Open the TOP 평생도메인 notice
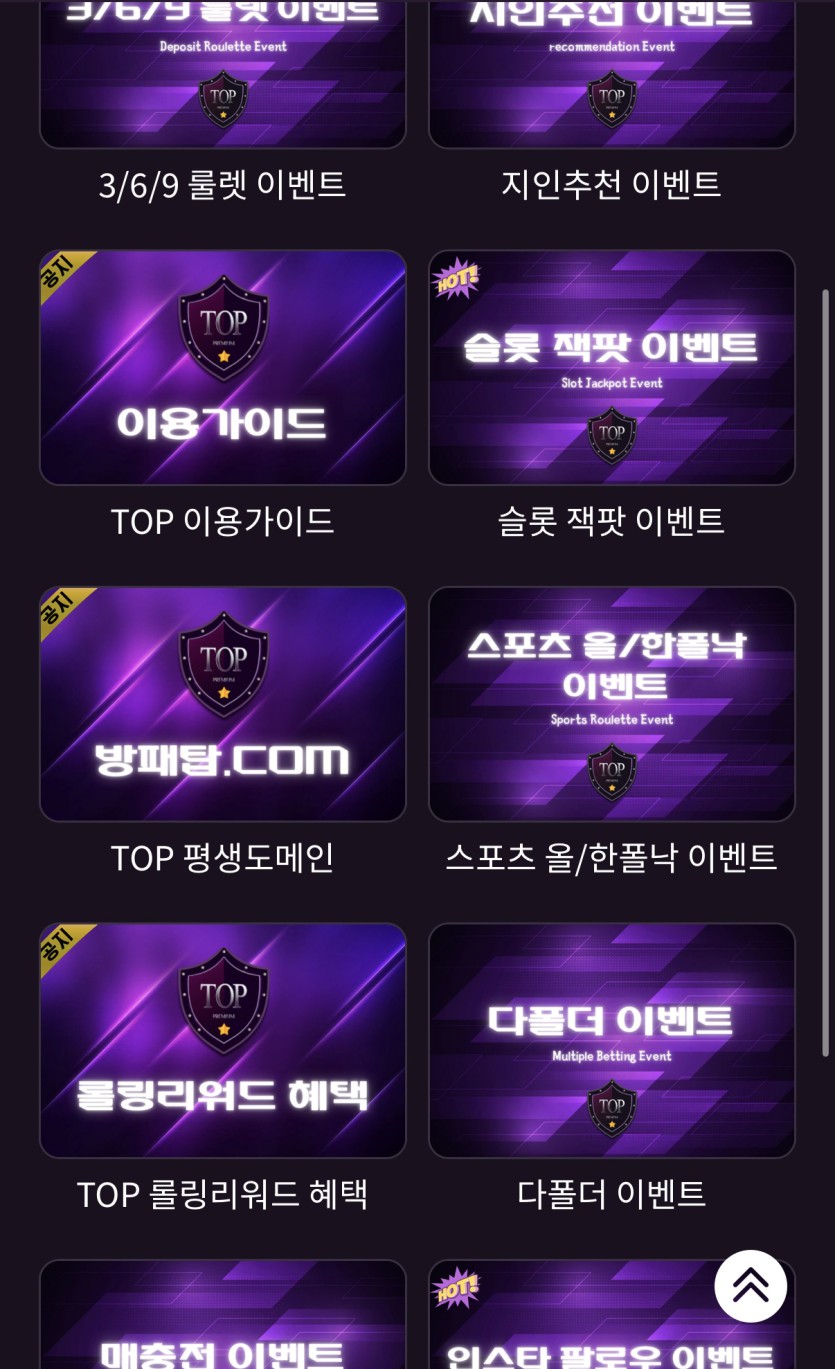Screen dimensions: 835x1369 coord(222,703)
